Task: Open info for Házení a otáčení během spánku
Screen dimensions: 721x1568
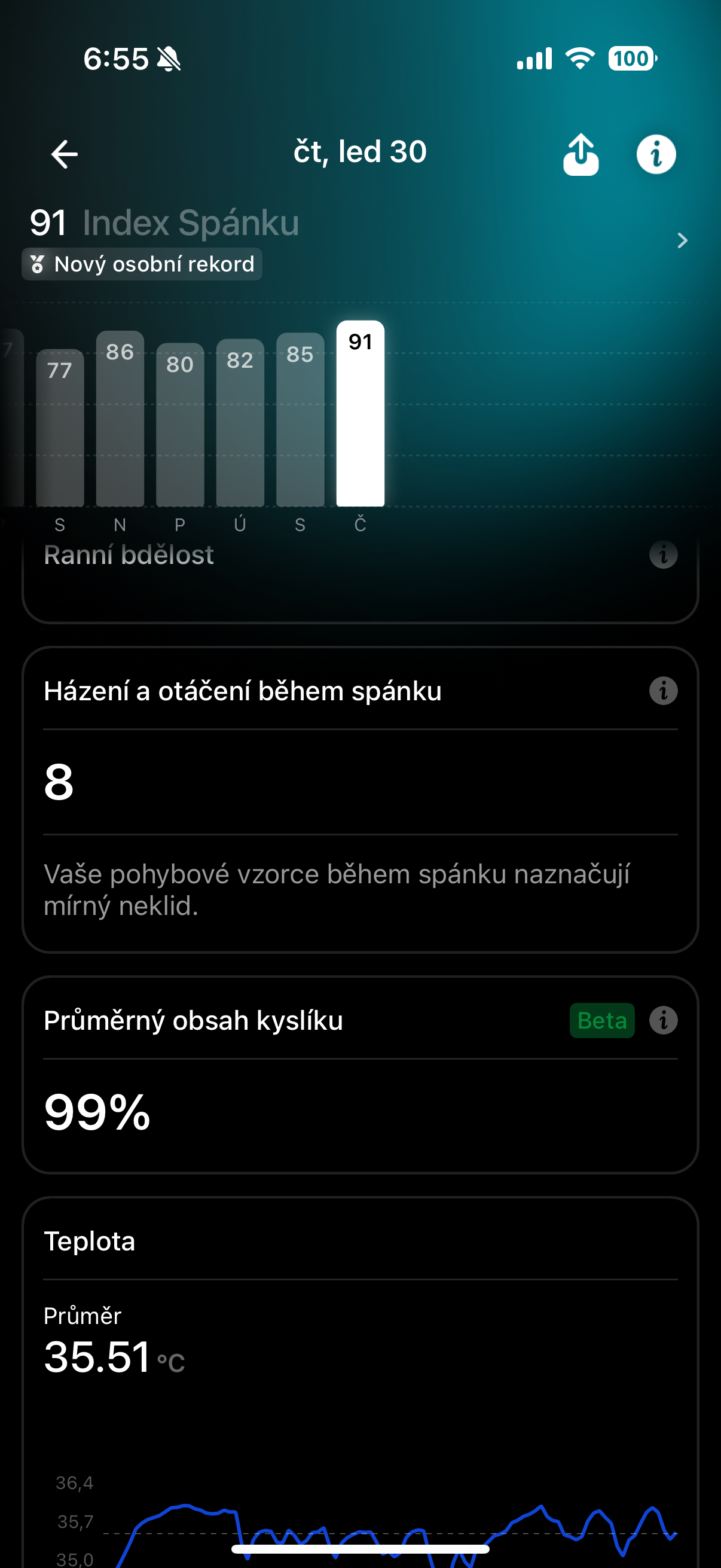Action: [663, 691]
